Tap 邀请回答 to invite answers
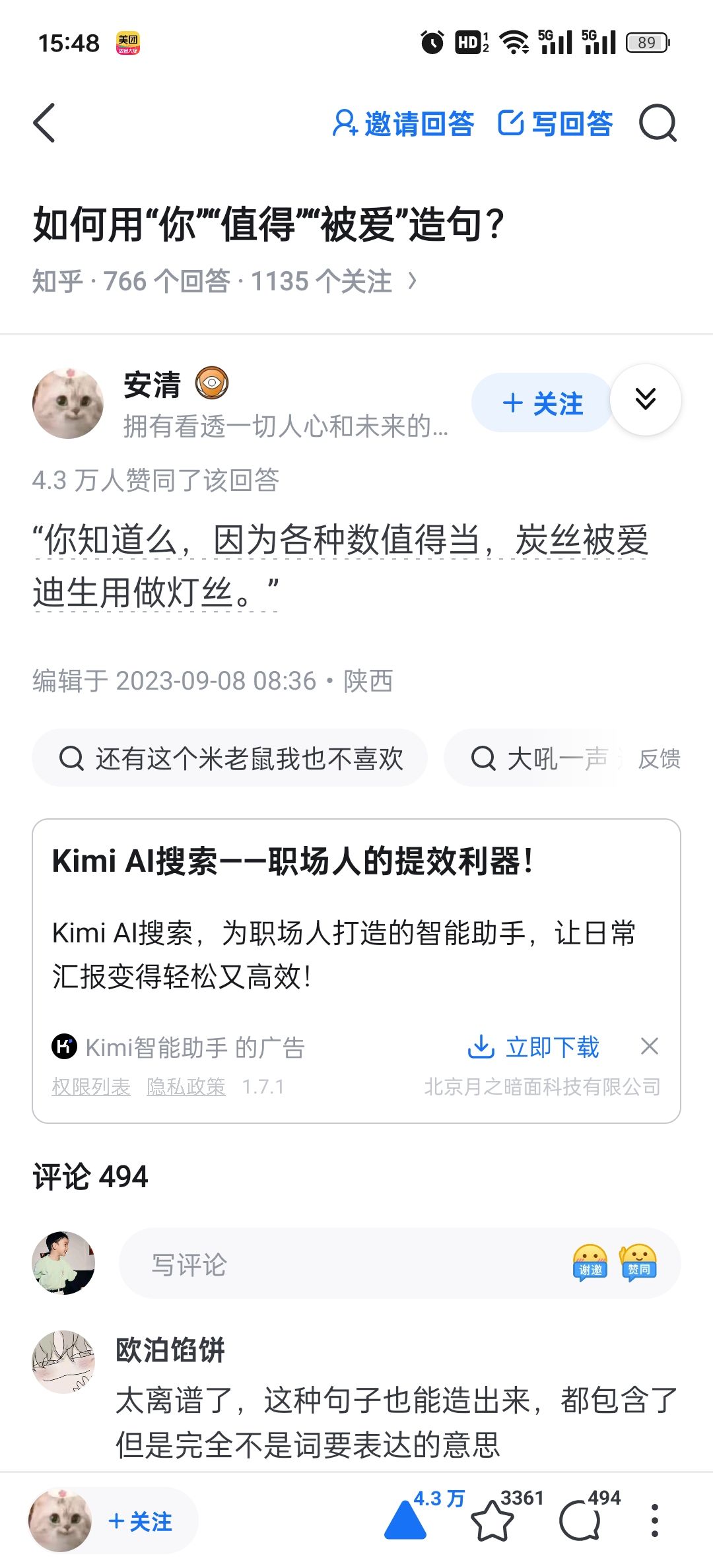The height and width of the screenshot is (1568, 713). [x=403, y=123]
